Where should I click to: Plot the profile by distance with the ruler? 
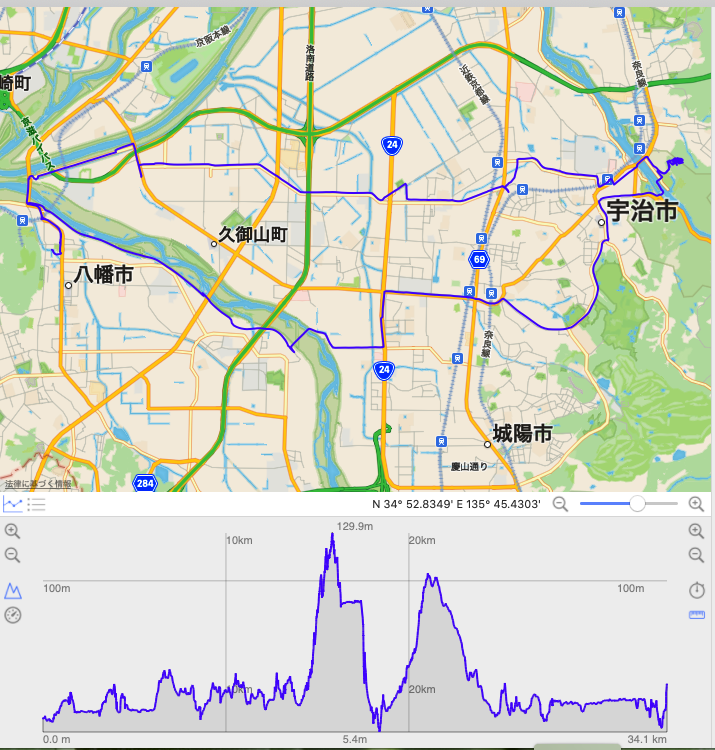pyautogui.click(x=697, y=615)
